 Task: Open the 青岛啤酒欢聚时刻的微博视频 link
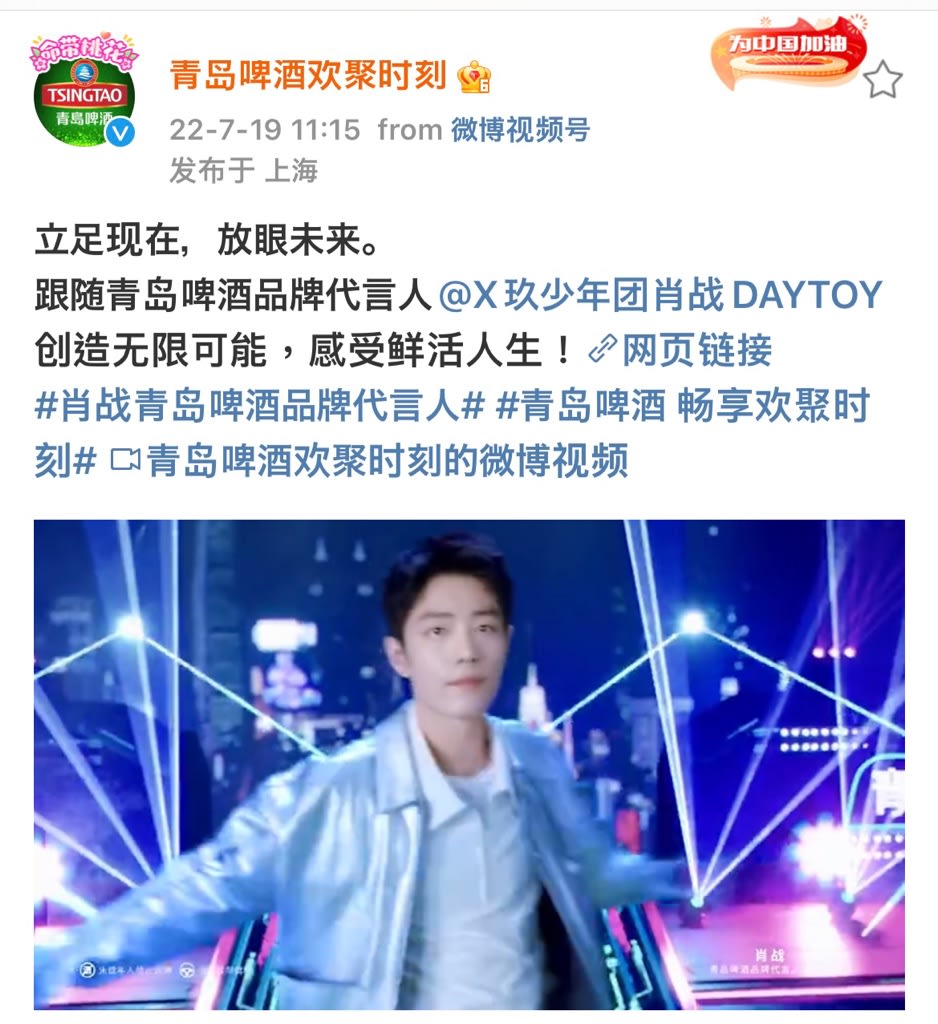[370, 460]
